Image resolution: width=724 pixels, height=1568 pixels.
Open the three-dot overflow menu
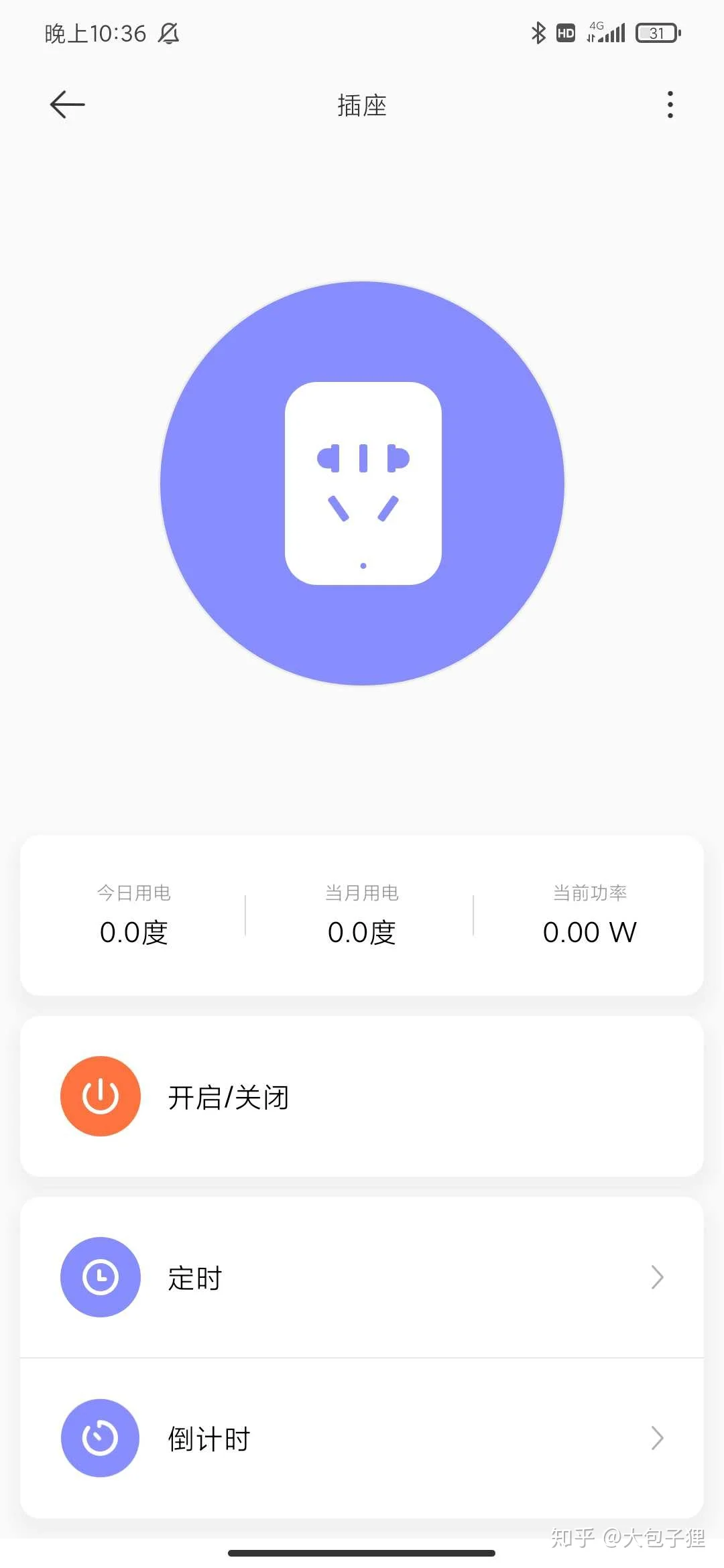coord(670,105)
